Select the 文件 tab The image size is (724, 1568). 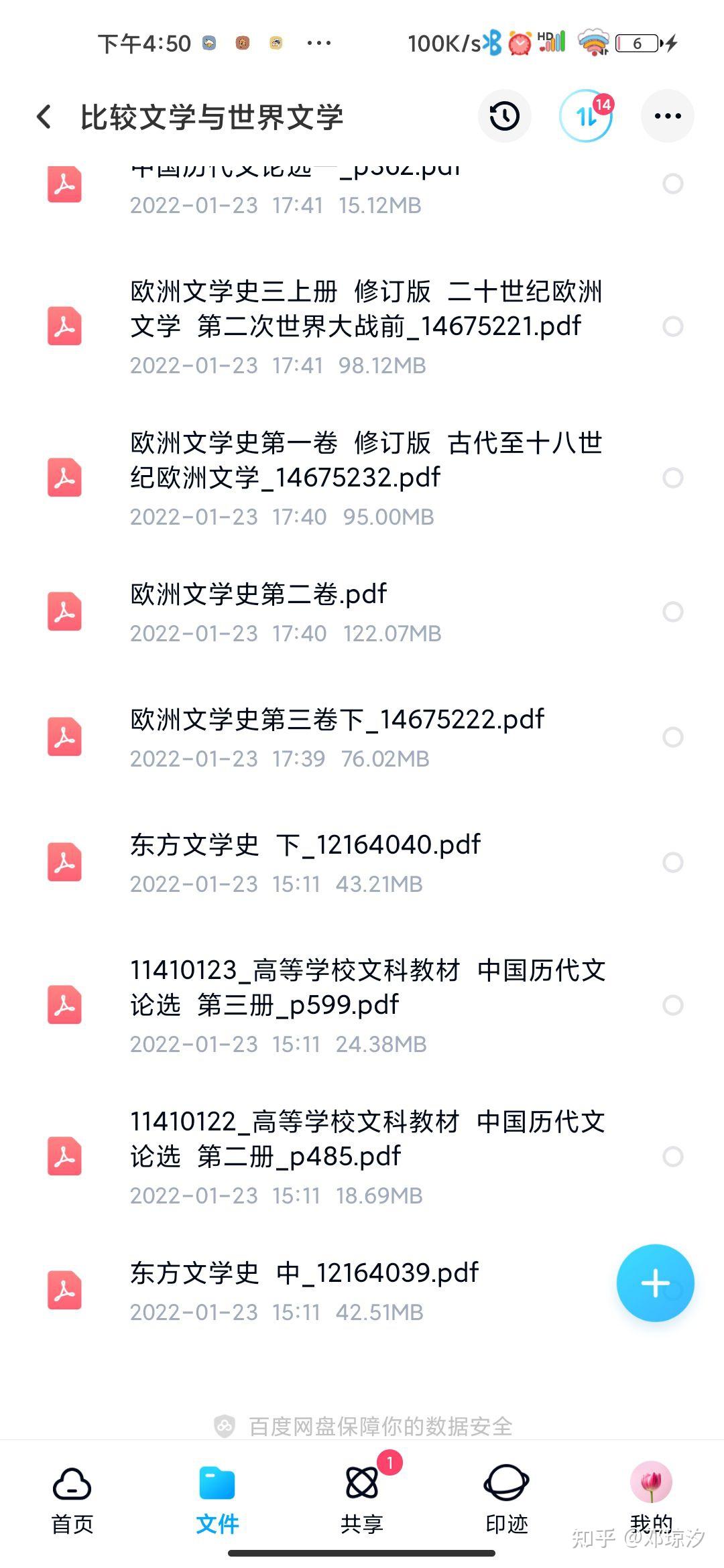coord(217,1500)
